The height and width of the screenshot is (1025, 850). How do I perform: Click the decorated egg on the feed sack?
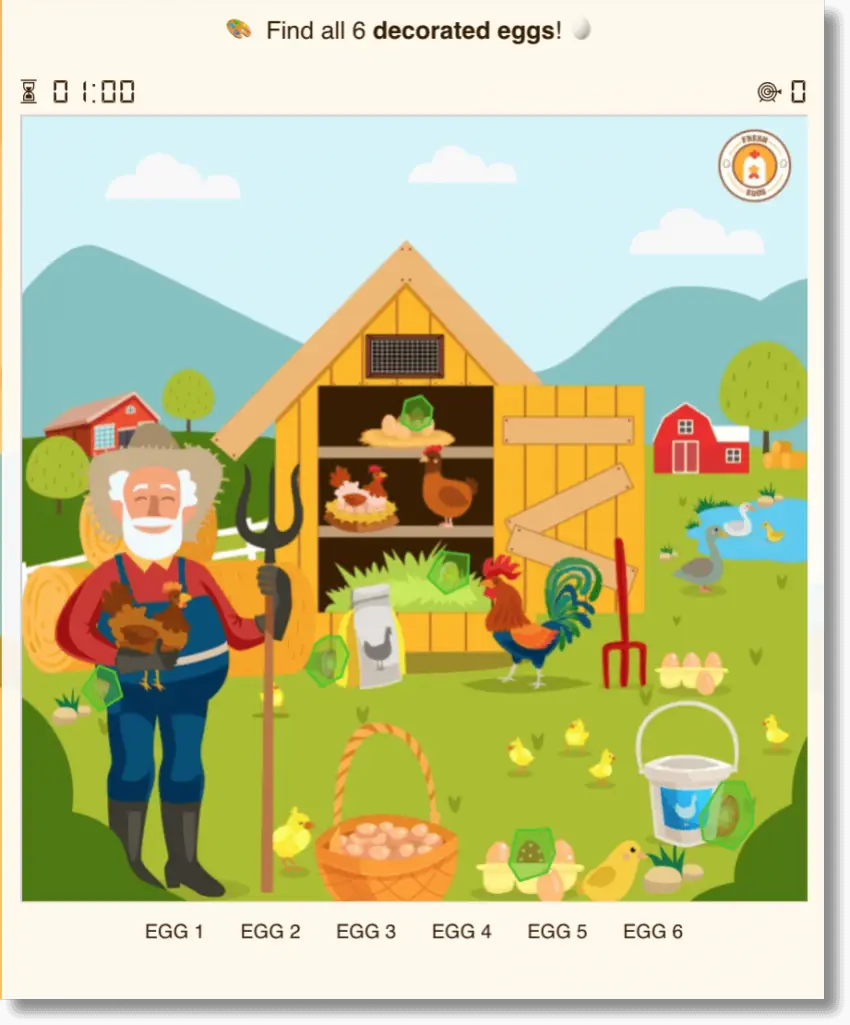328,659
